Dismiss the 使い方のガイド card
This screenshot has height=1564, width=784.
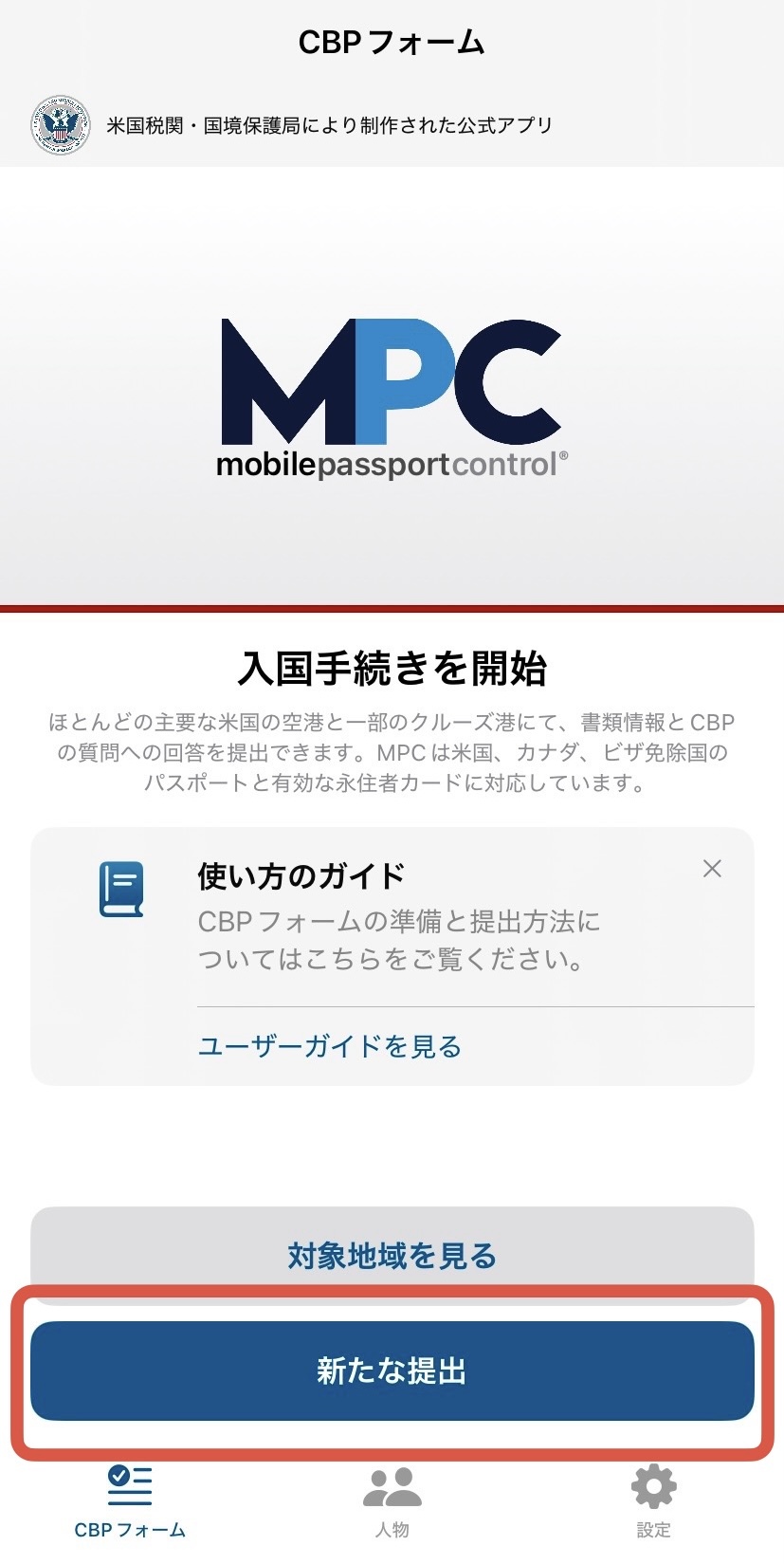pyautogui.click(x=712, y=868)
